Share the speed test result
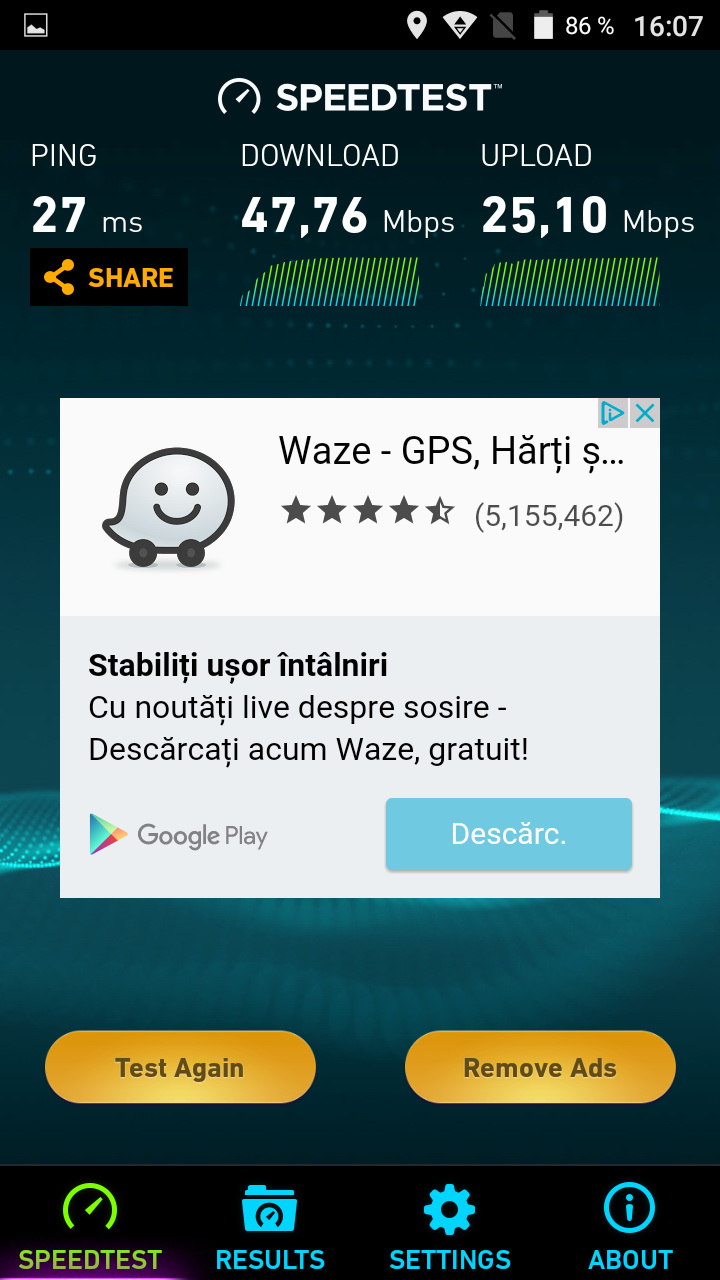 tap(109, 277)
